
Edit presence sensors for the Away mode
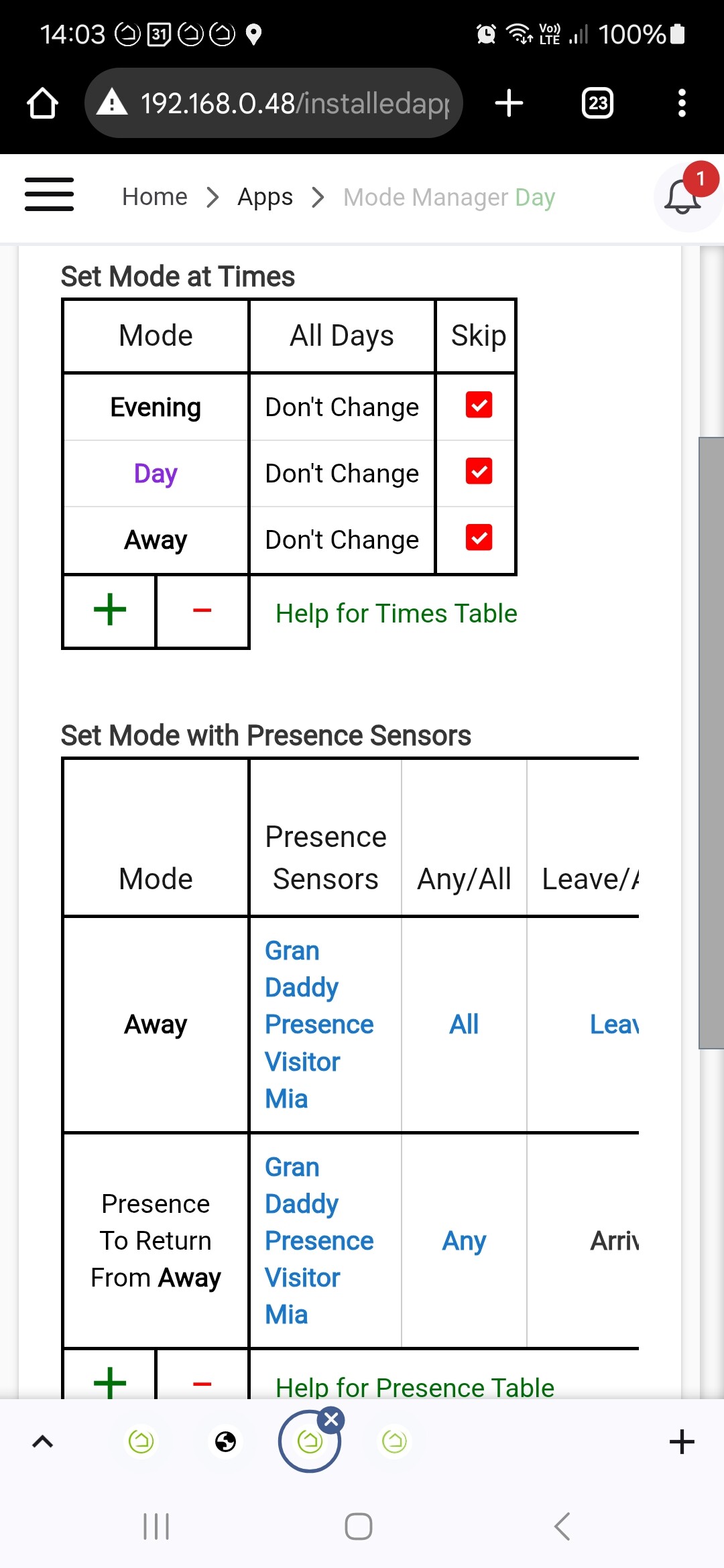point(319,1025)
